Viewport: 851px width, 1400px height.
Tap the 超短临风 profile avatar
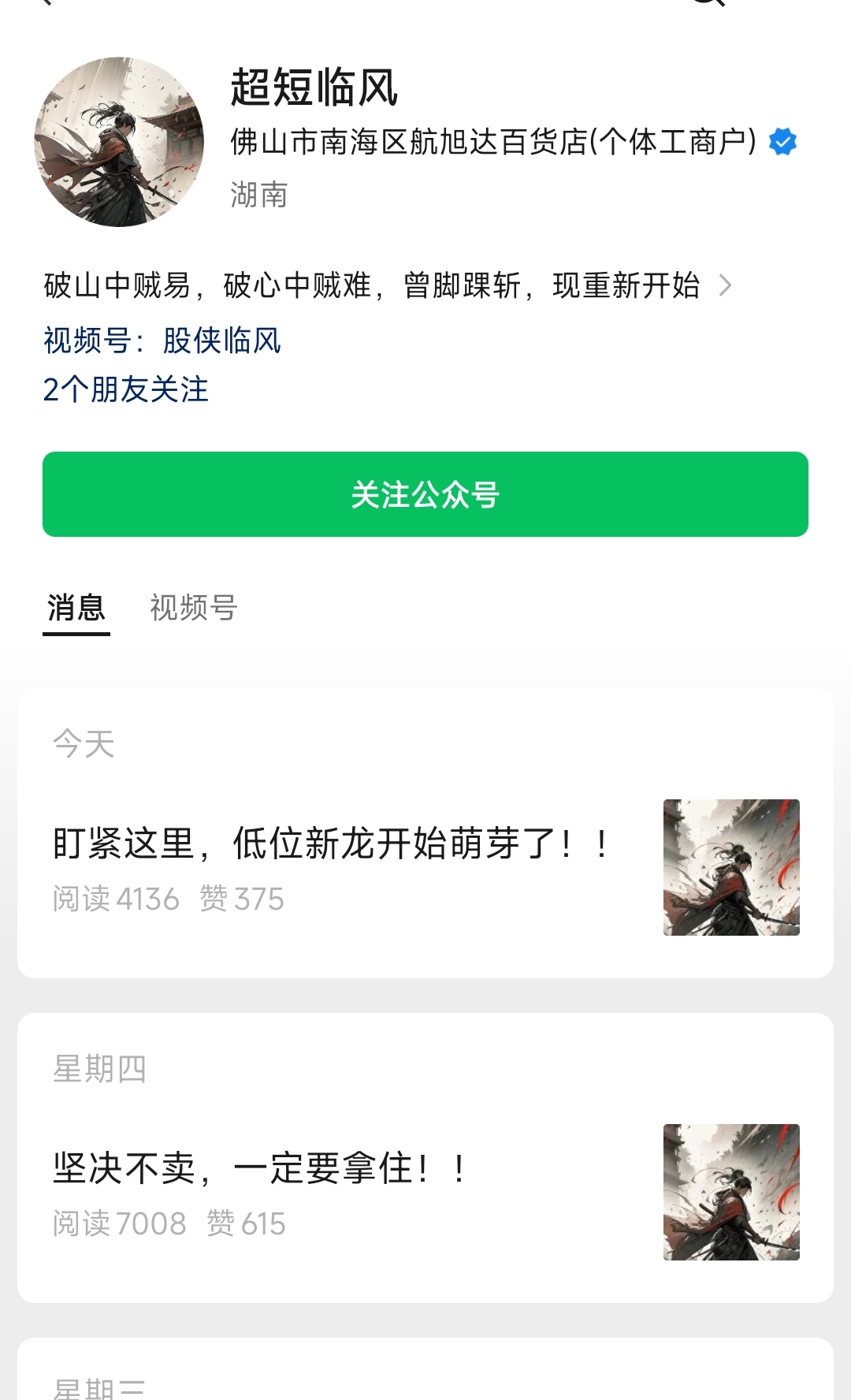119,142
